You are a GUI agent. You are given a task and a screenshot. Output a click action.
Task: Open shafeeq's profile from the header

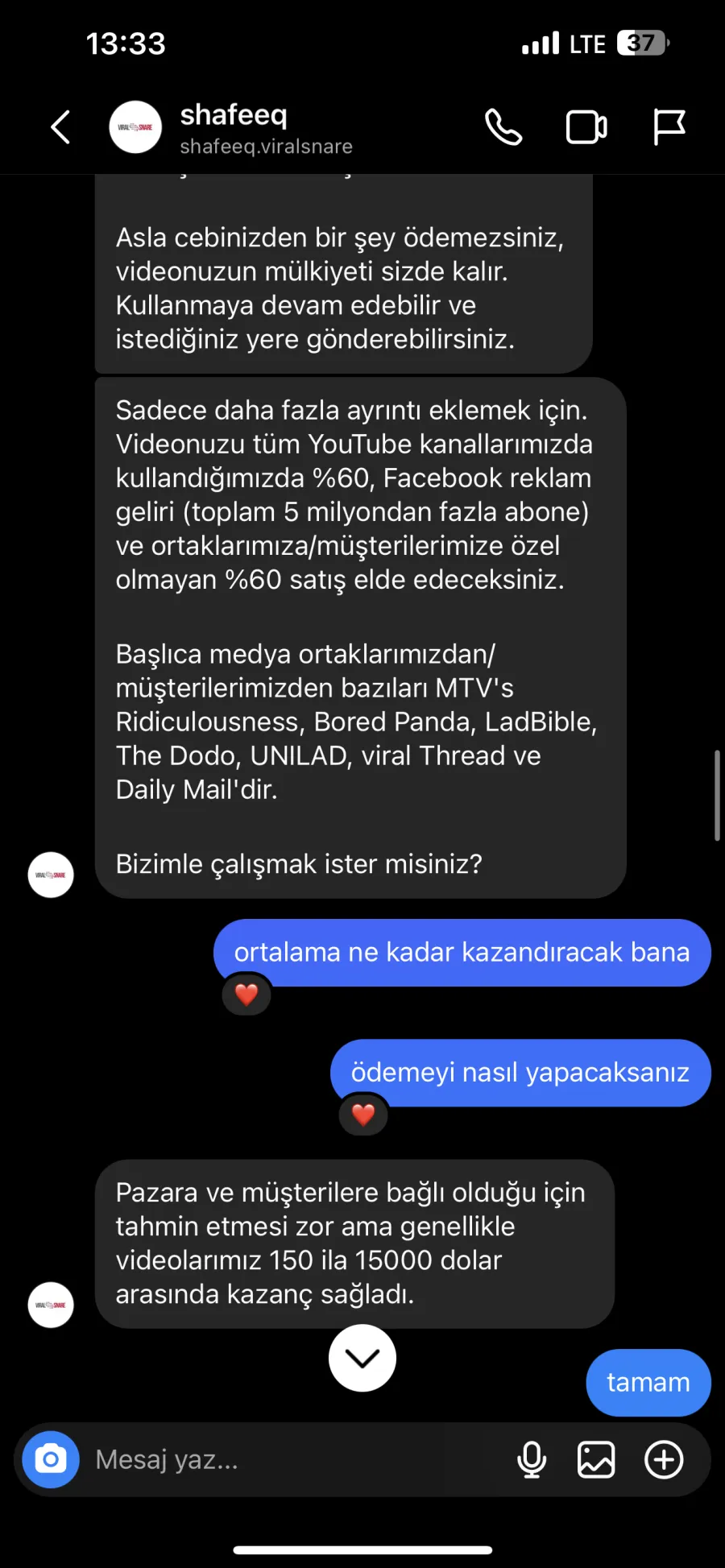(234, 127)
